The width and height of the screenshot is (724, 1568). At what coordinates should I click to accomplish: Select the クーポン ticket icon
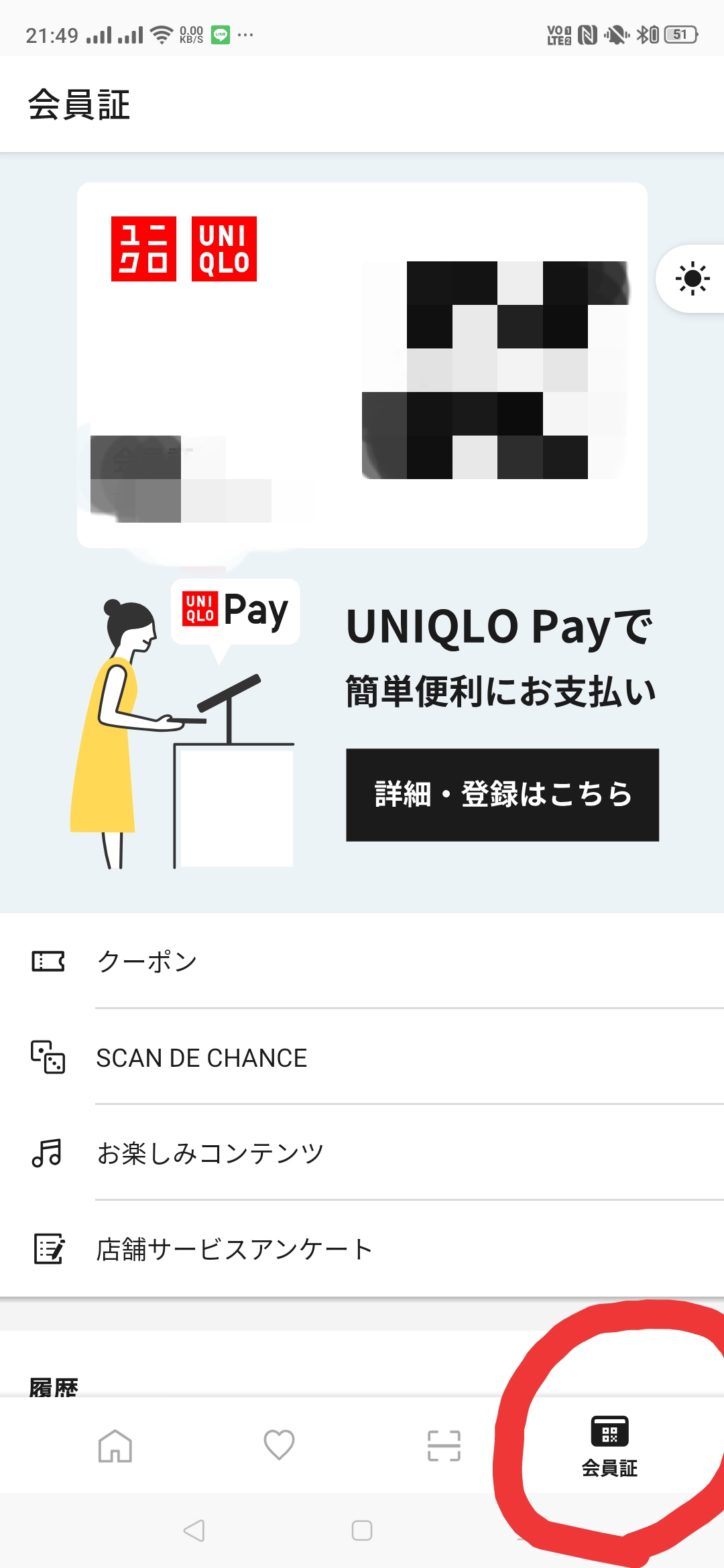47,961
